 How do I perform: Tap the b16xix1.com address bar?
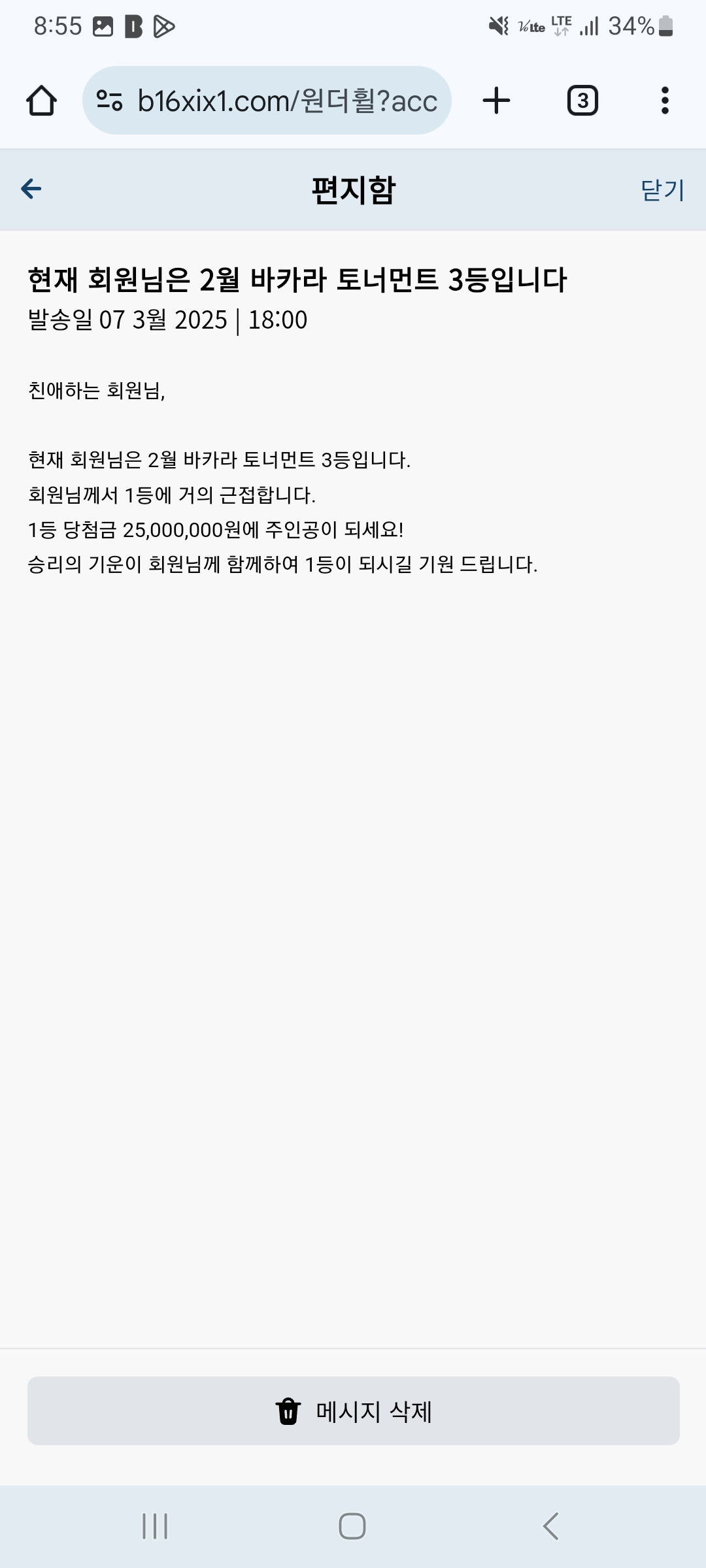coord(267,101)
